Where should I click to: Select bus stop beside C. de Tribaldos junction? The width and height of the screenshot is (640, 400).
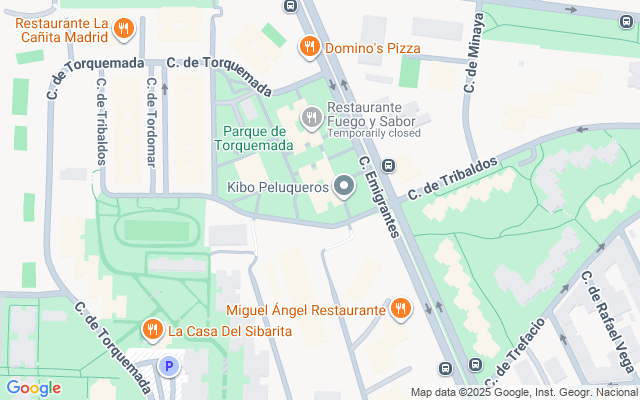coord(389,166)
